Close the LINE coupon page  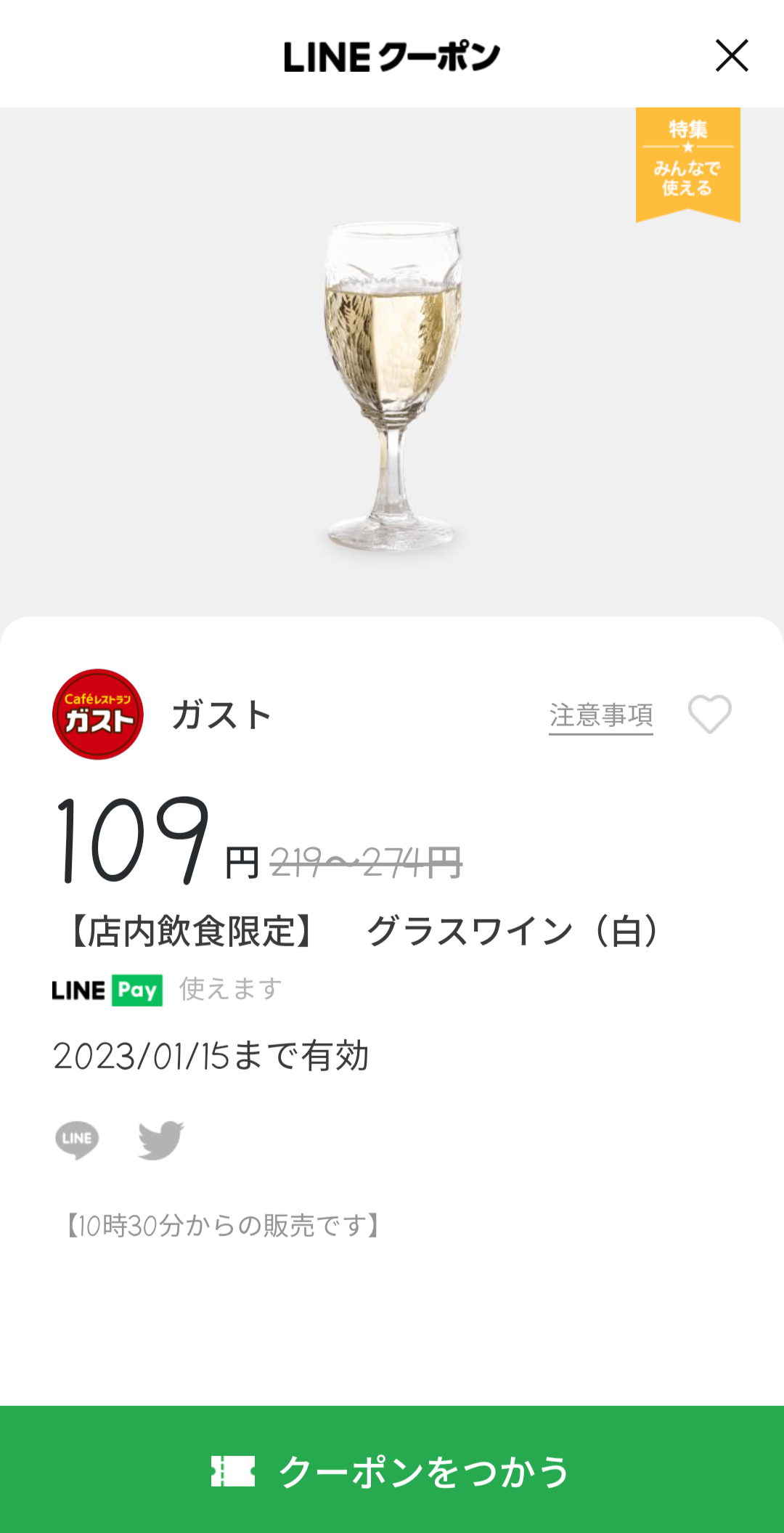coord(731,56)
